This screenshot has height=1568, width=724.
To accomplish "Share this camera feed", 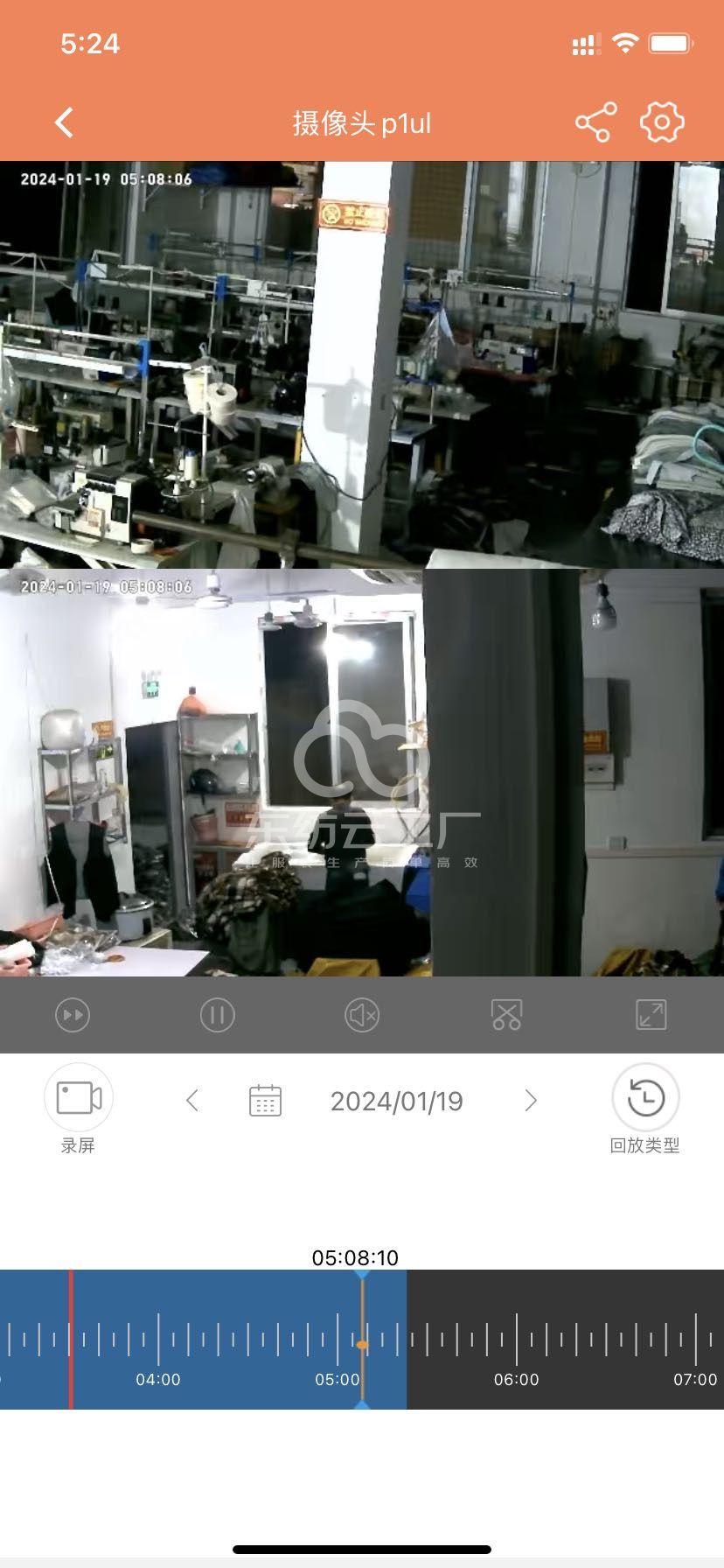I will coord(595,122).
